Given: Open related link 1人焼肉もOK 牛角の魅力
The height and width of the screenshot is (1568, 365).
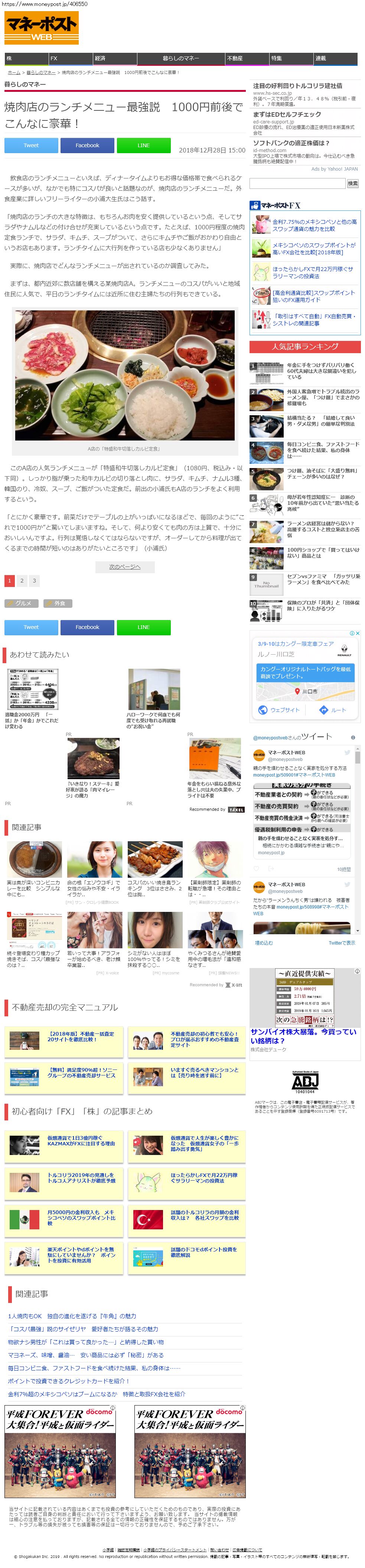Looking at the screenshot, I should click(72, 1316).
